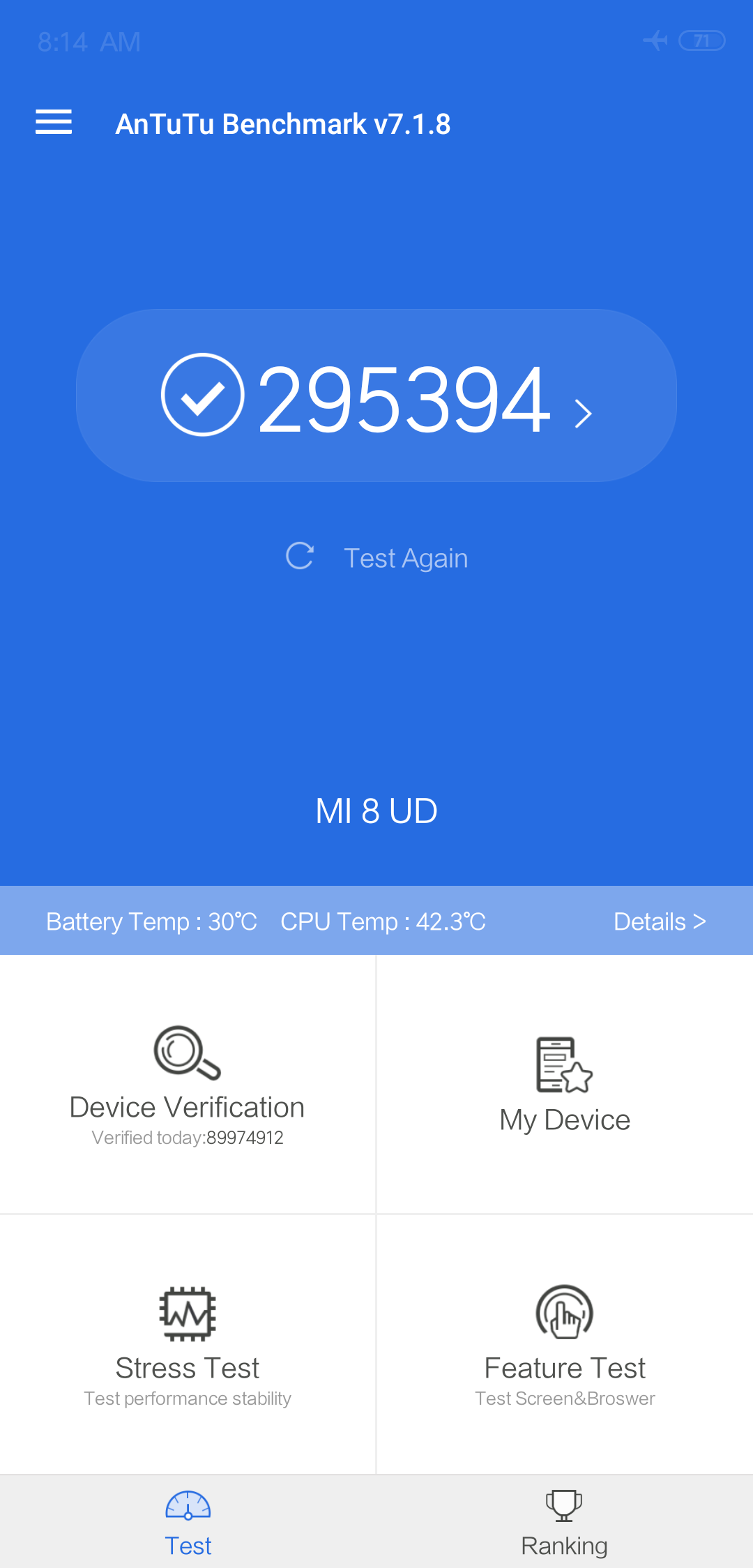Open temperature Details link
753x1568 pixels.
pyautogui.click(x=659, y=921)
